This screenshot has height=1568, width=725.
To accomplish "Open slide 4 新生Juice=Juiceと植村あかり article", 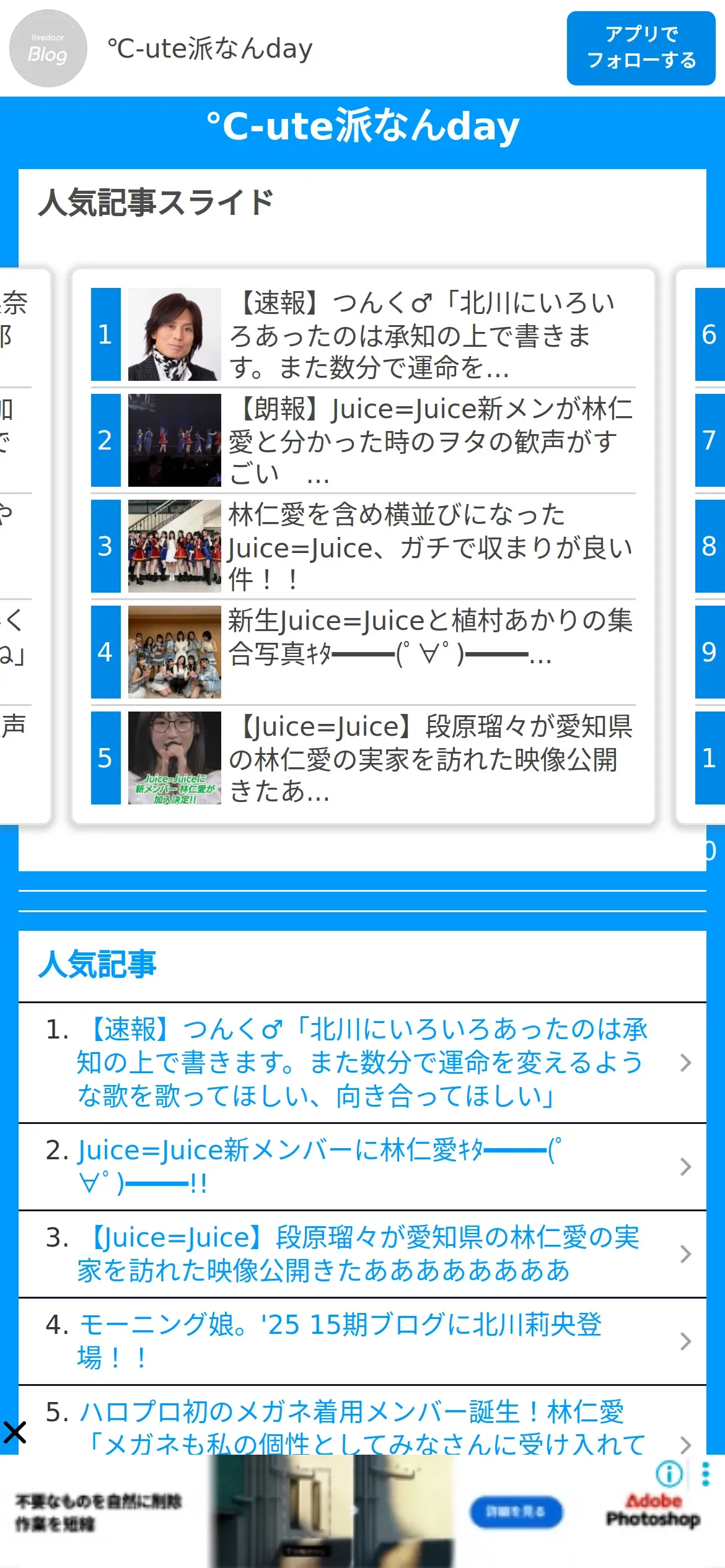I will pos(363,652).
